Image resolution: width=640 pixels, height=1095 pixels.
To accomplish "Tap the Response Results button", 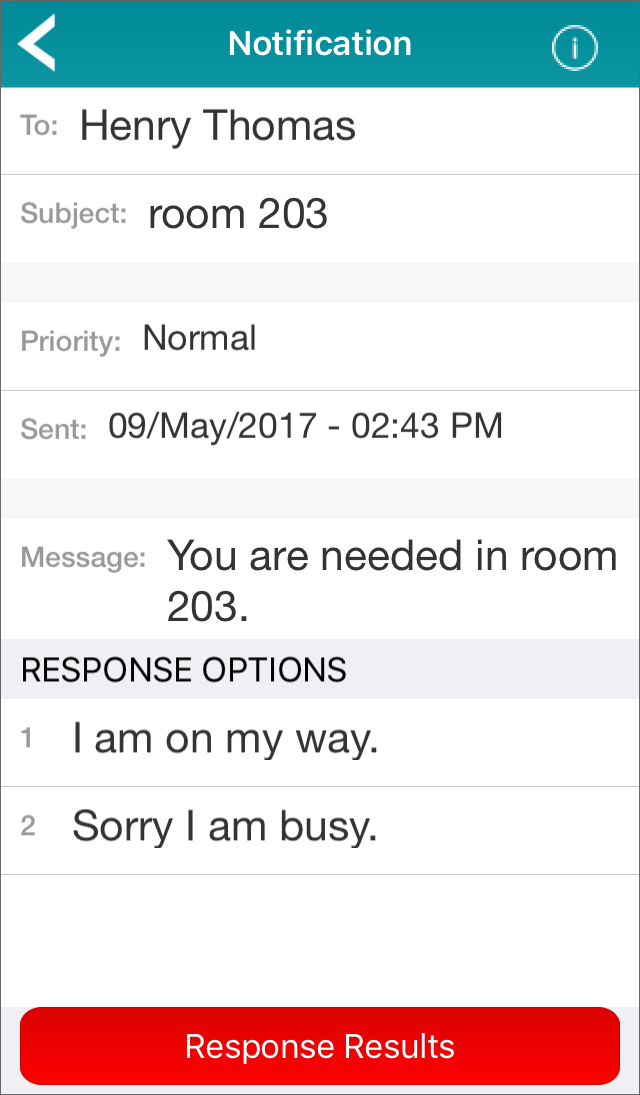I will 320,1046.
